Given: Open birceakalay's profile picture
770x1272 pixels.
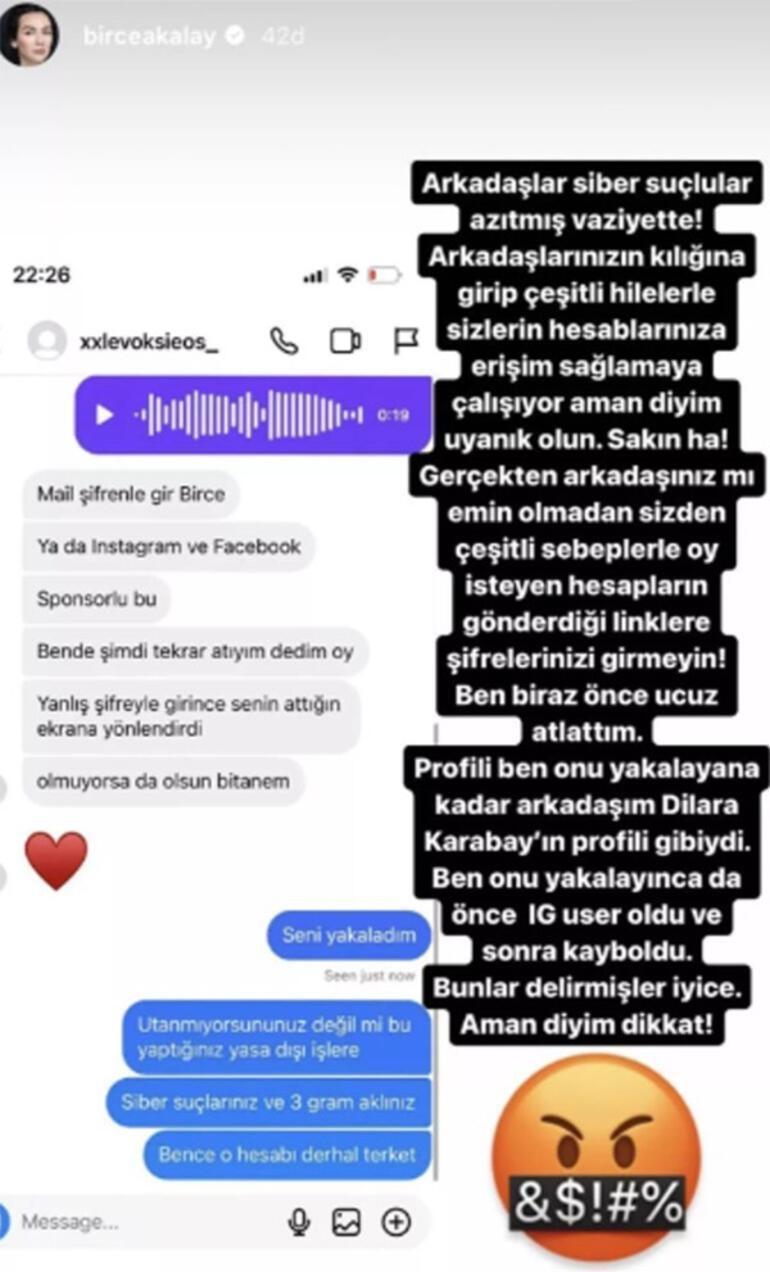Looking at the screenshot, I should pos(28,35).
